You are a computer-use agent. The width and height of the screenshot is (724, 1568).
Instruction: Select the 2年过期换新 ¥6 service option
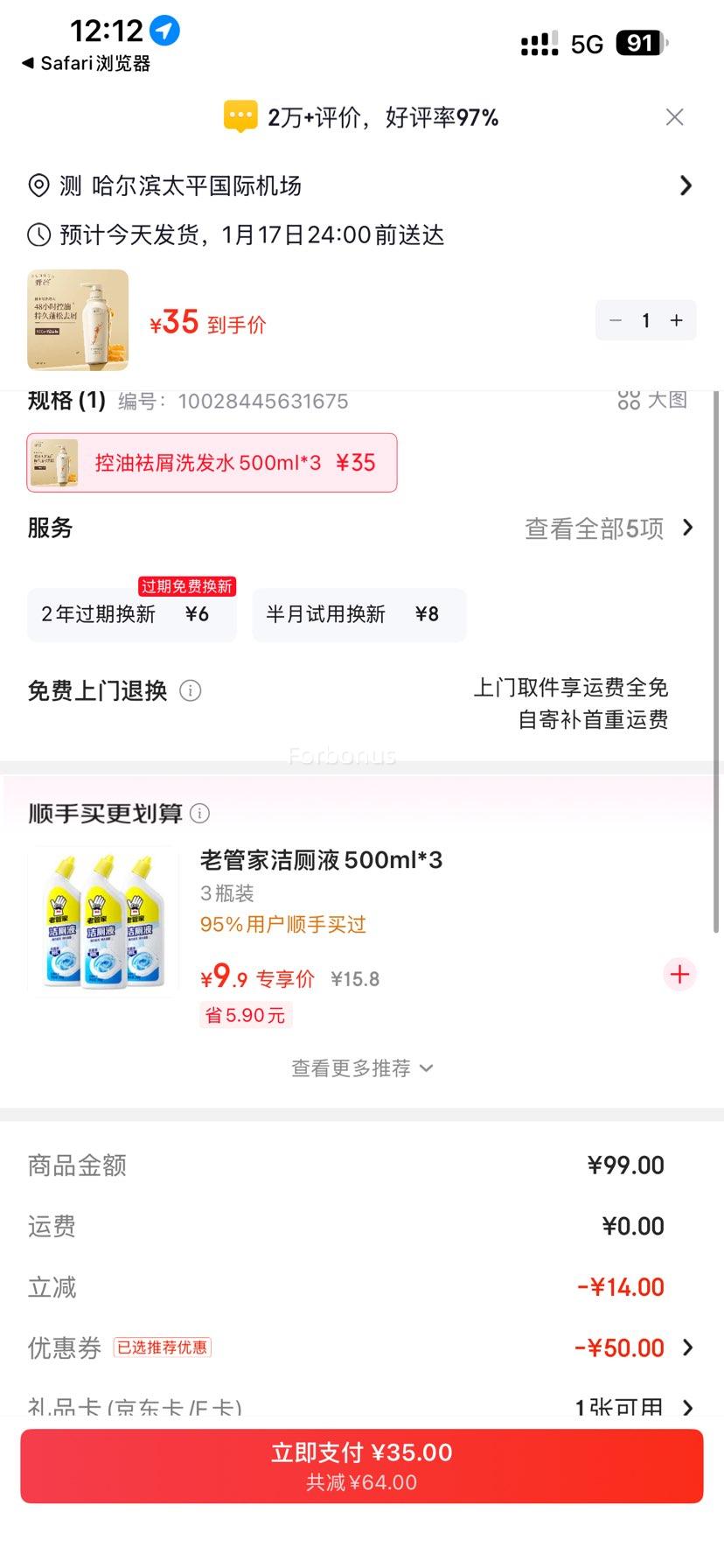point(131,615)
